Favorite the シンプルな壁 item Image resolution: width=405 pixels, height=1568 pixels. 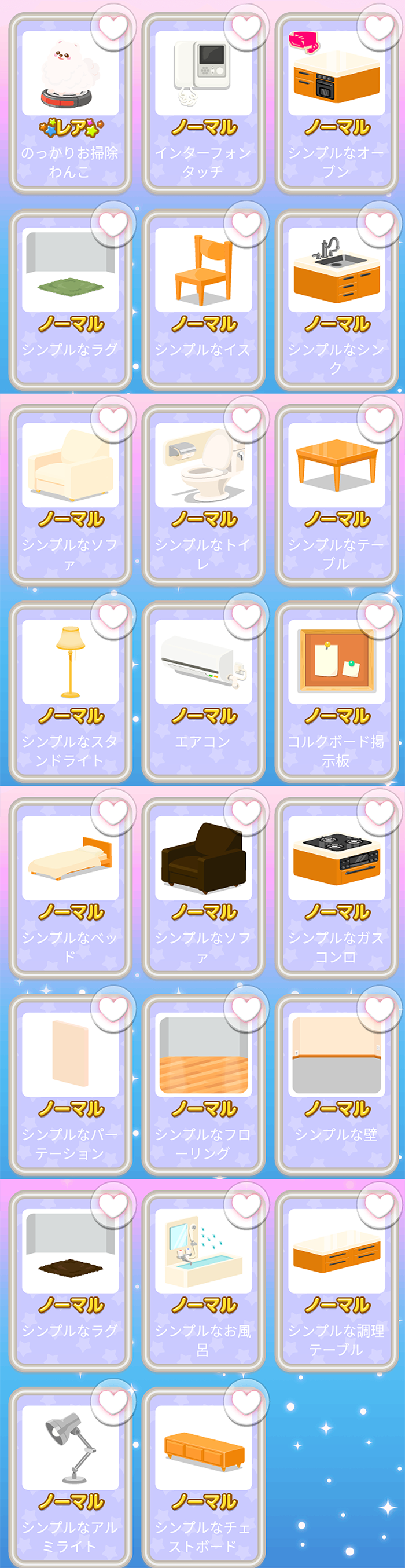[x=379, y=1009]
